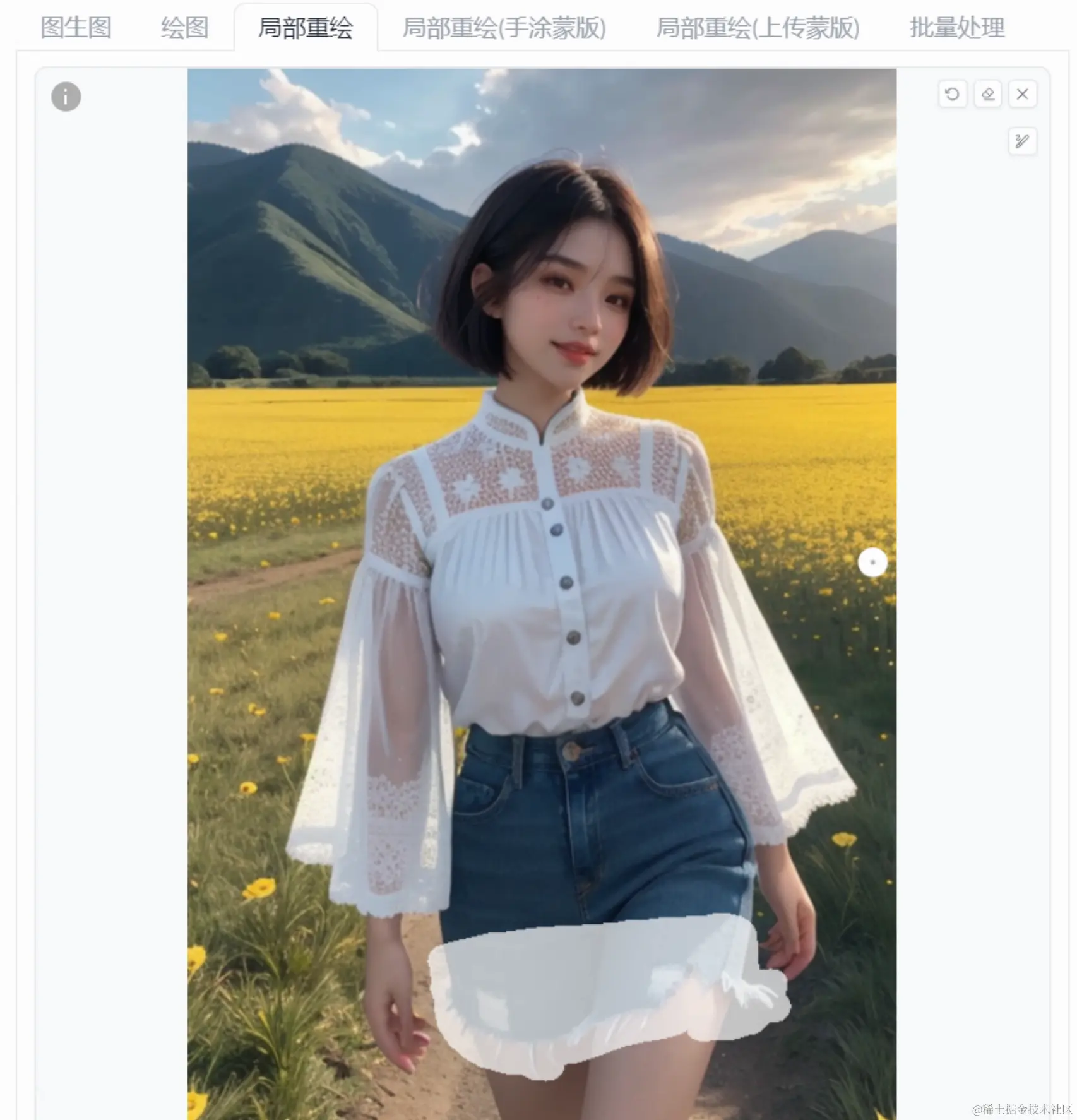This screenshot has width=1077, height=1120.
Task: Switch to the 图生图 tab
Action: [x=76, y=28]
